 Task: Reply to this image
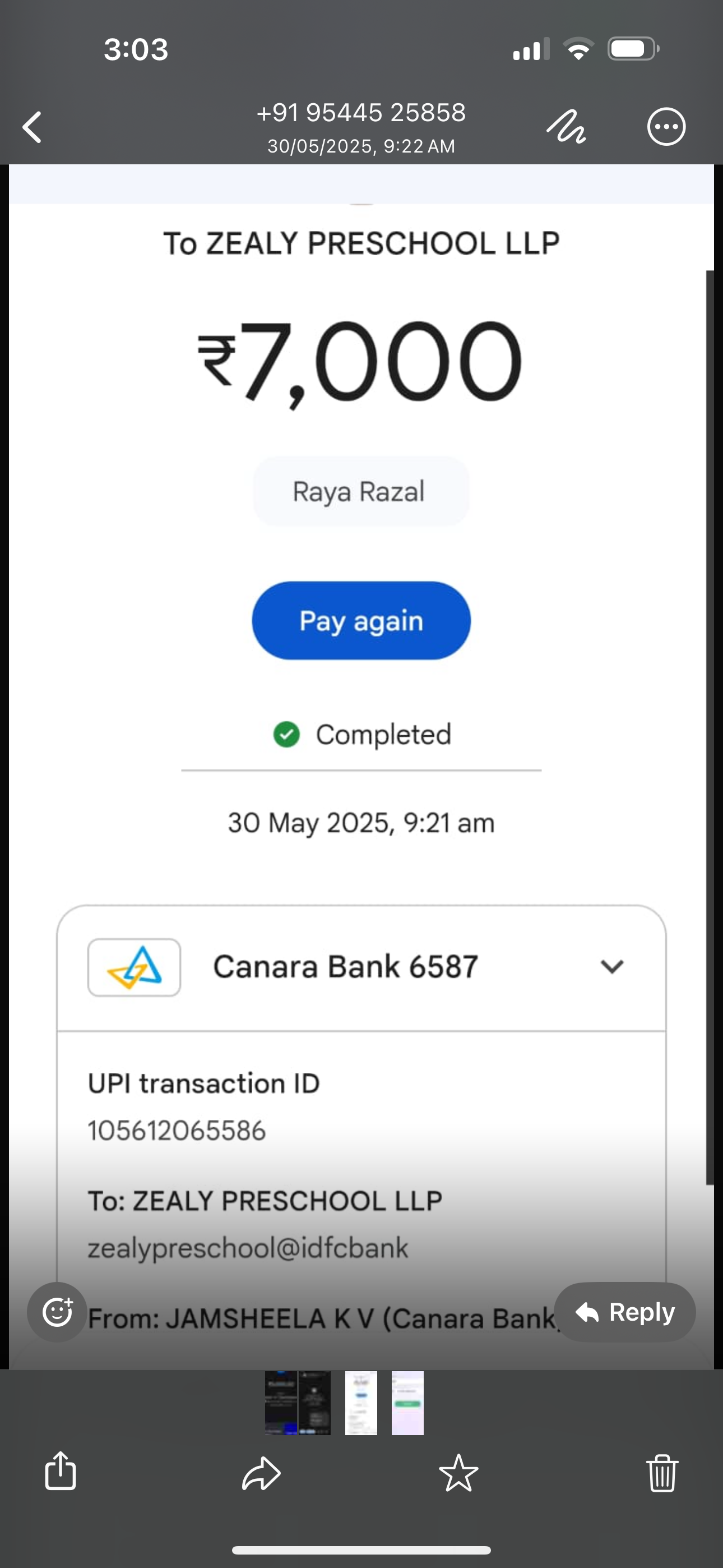tap(624, 1312)
